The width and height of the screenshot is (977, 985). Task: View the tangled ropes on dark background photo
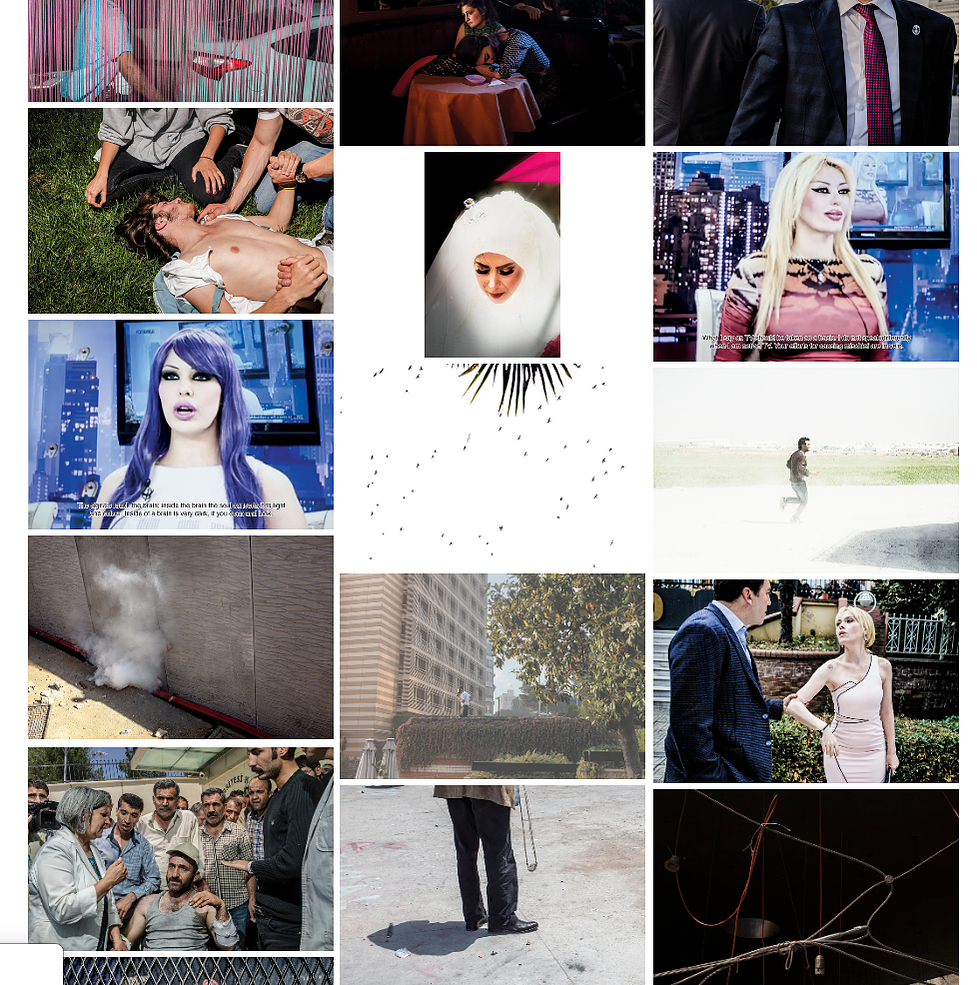pyautogui.click(x=805, y=886)
